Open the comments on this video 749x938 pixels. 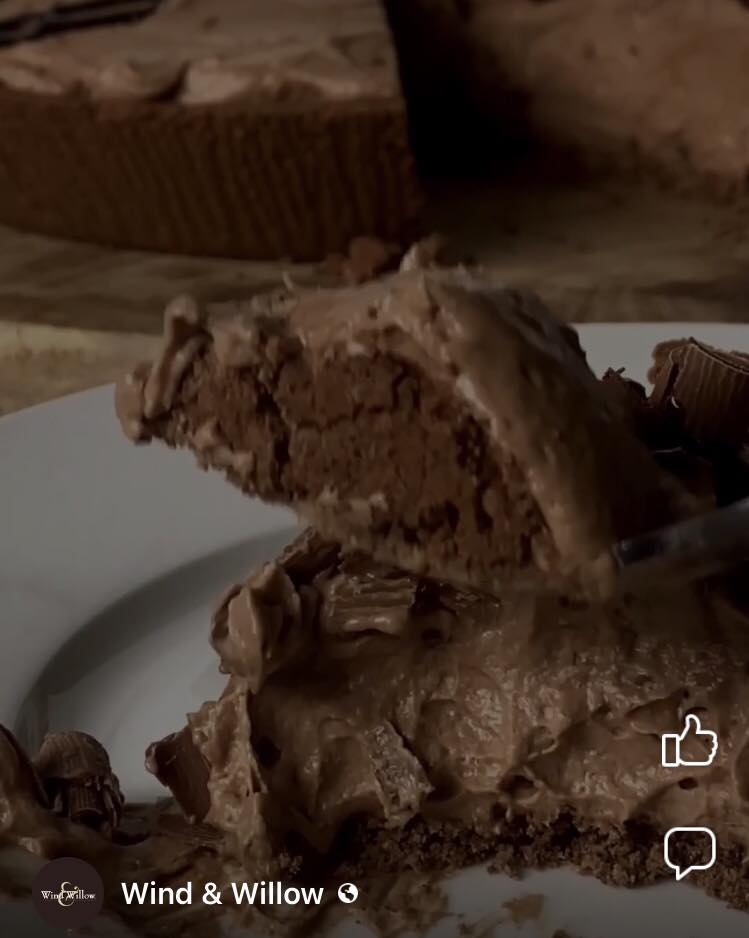coord(690,852)
